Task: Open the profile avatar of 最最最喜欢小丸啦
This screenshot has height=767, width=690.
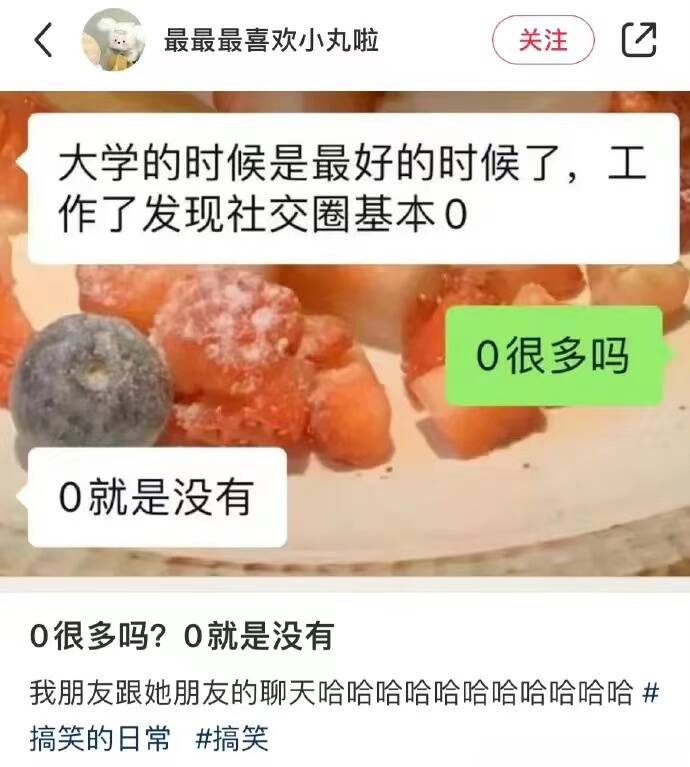Action: click(x=112, y=41)
